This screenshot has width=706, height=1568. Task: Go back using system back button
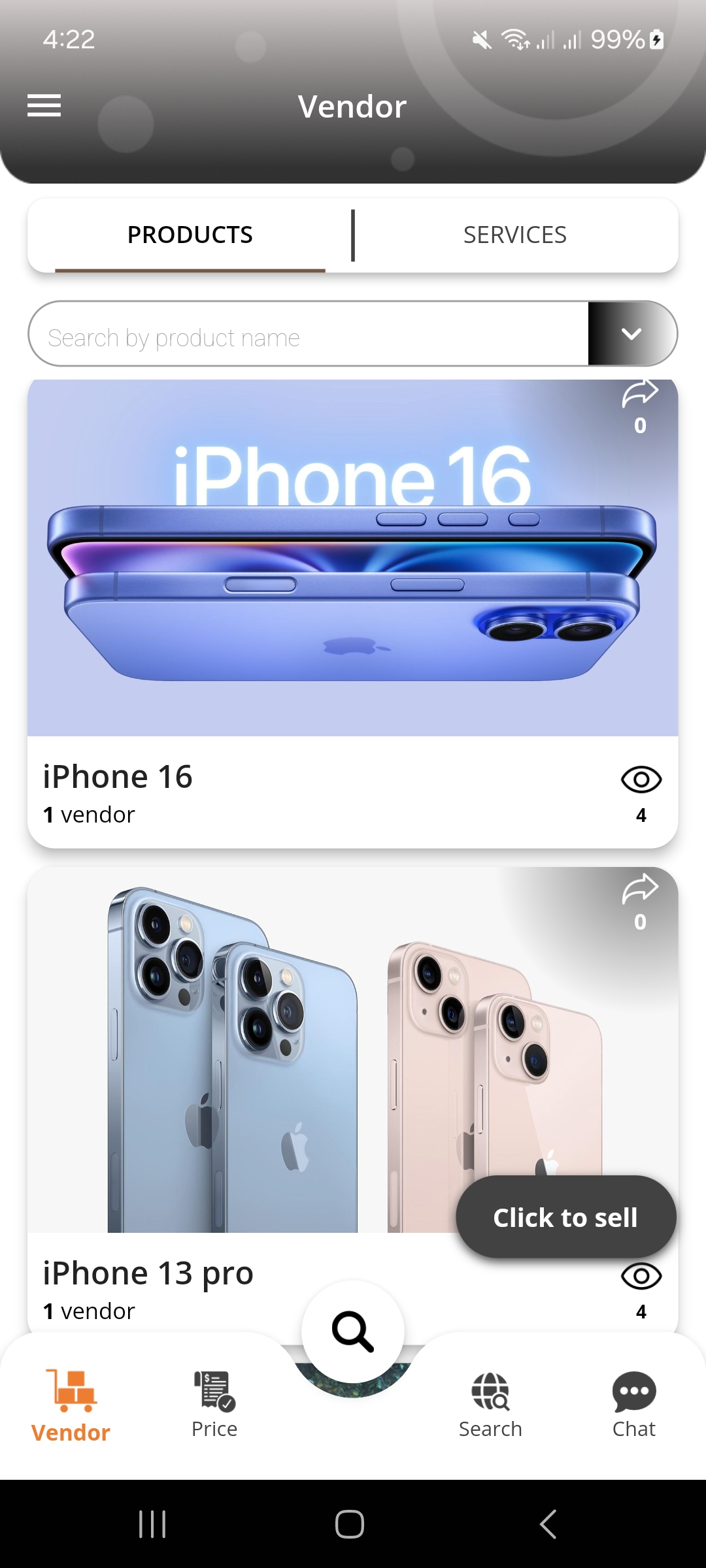point(548,1524)
